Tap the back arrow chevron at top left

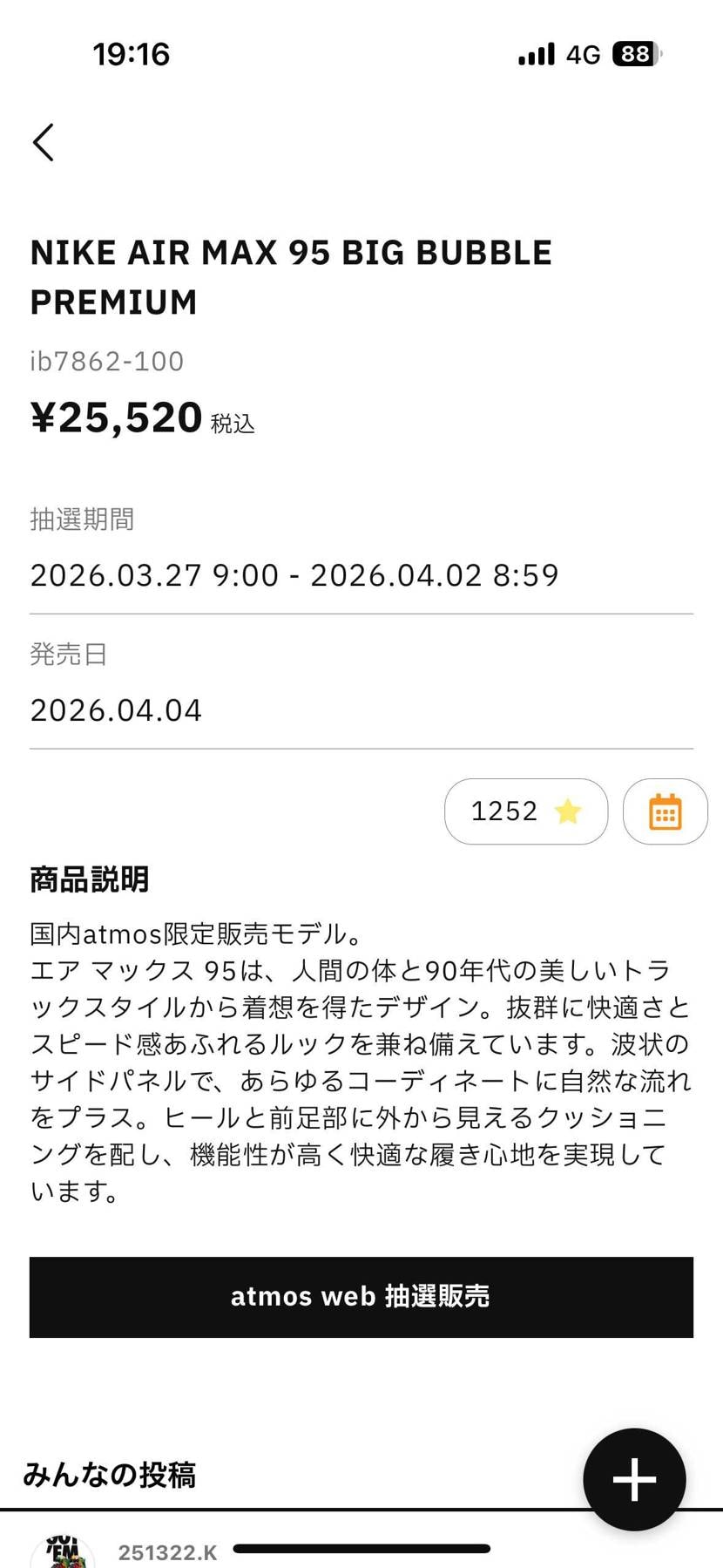pos(44,141)
